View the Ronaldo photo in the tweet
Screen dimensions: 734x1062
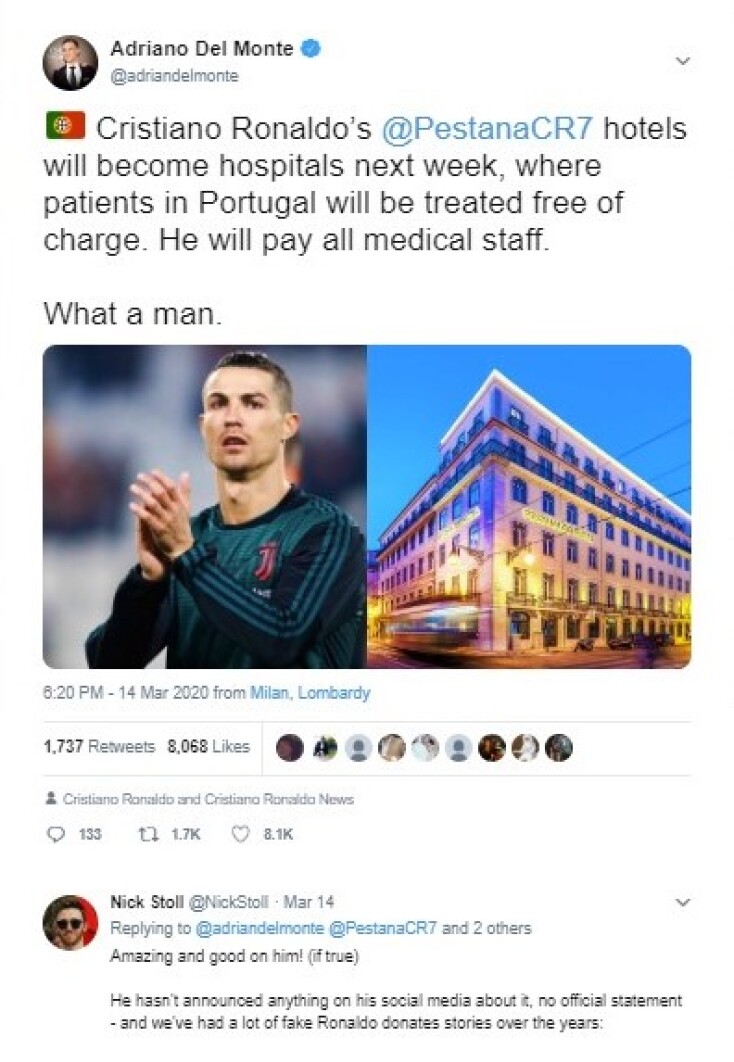point(205,506)
